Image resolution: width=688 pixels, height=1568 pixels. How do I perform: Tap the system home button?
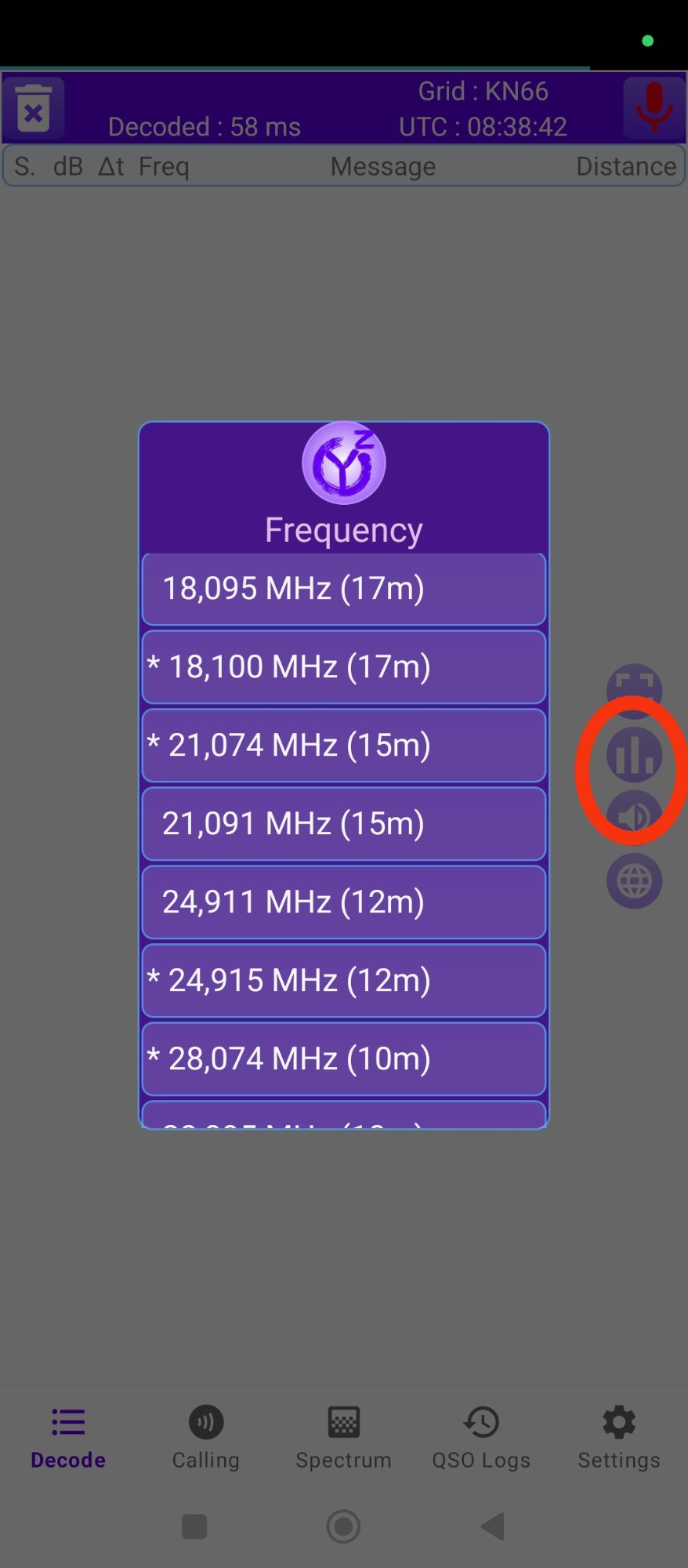click(x=343, y=1526)
